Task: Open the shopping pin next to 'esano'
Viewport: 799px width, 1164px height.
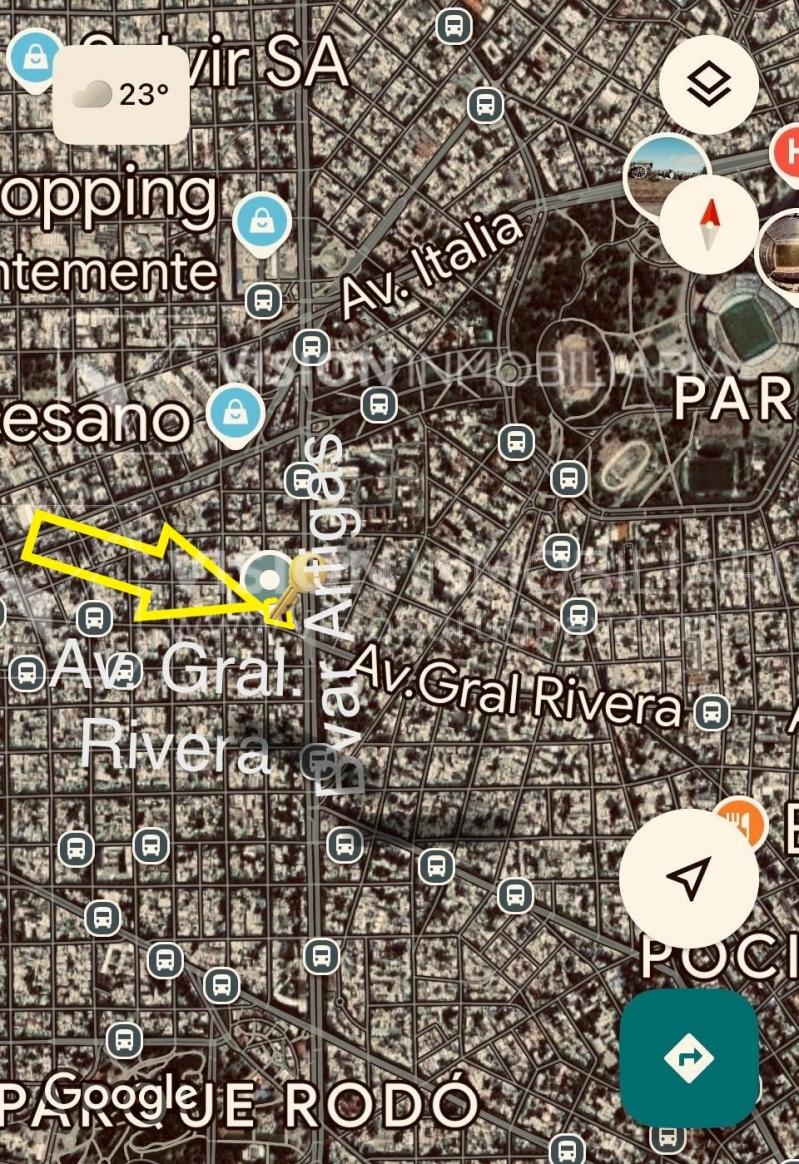Action: [235, 414]
